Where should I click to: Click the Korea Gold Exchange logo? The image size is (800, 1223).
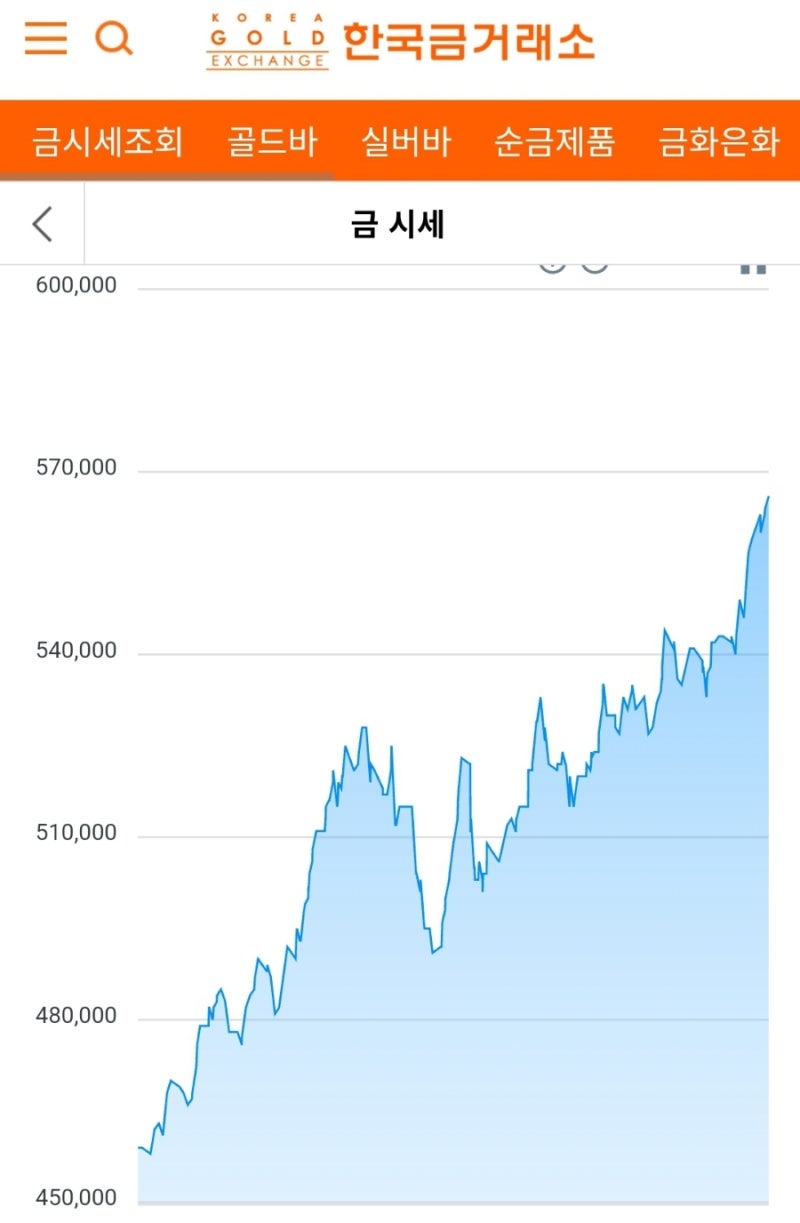(267, 40)
